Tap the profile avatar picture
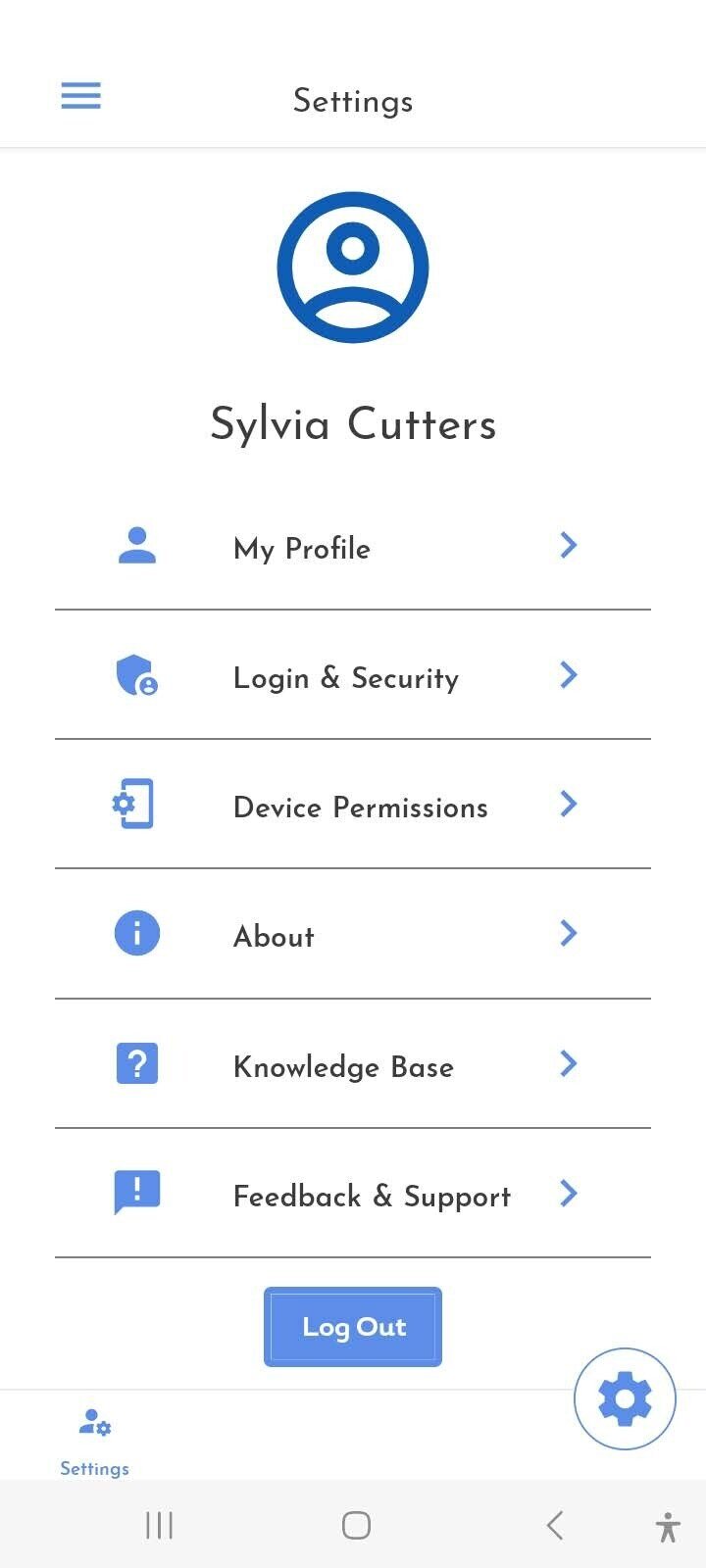Image resolution: width=706 pixels, height=1568 pixels. (353, 267)
